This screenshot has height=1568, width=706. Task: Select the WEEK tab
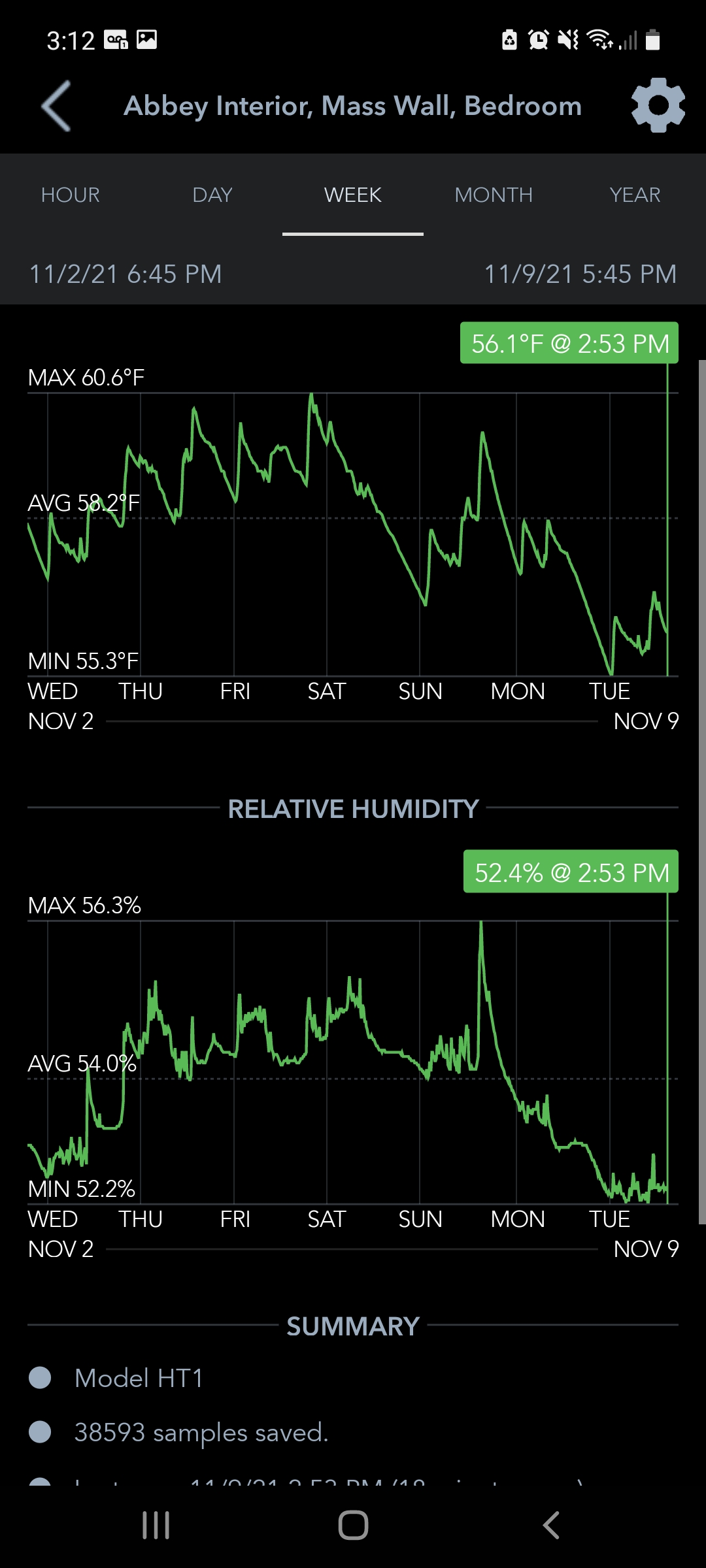tap(353, 195)
